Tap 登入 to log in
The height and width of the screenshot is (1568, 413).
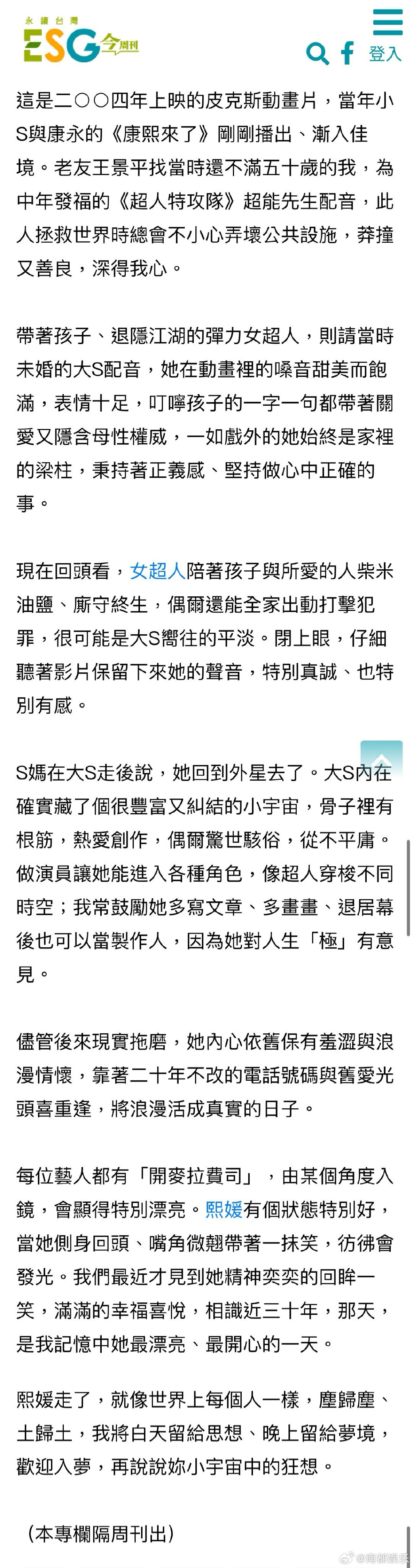385,54
